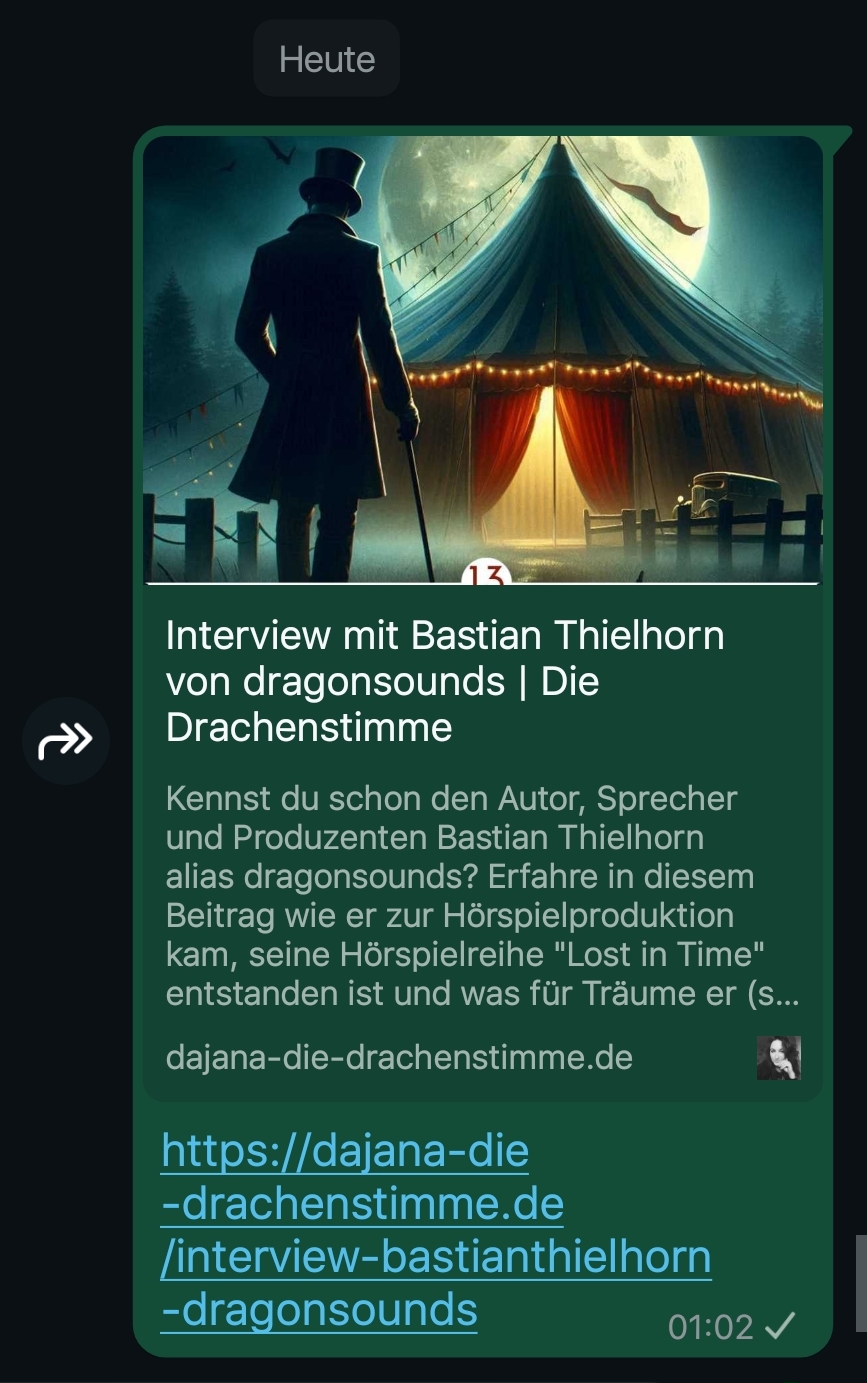Tap the forward arrow beside the message
Screen dimensions: 867x1383
[x=66, y=741]
